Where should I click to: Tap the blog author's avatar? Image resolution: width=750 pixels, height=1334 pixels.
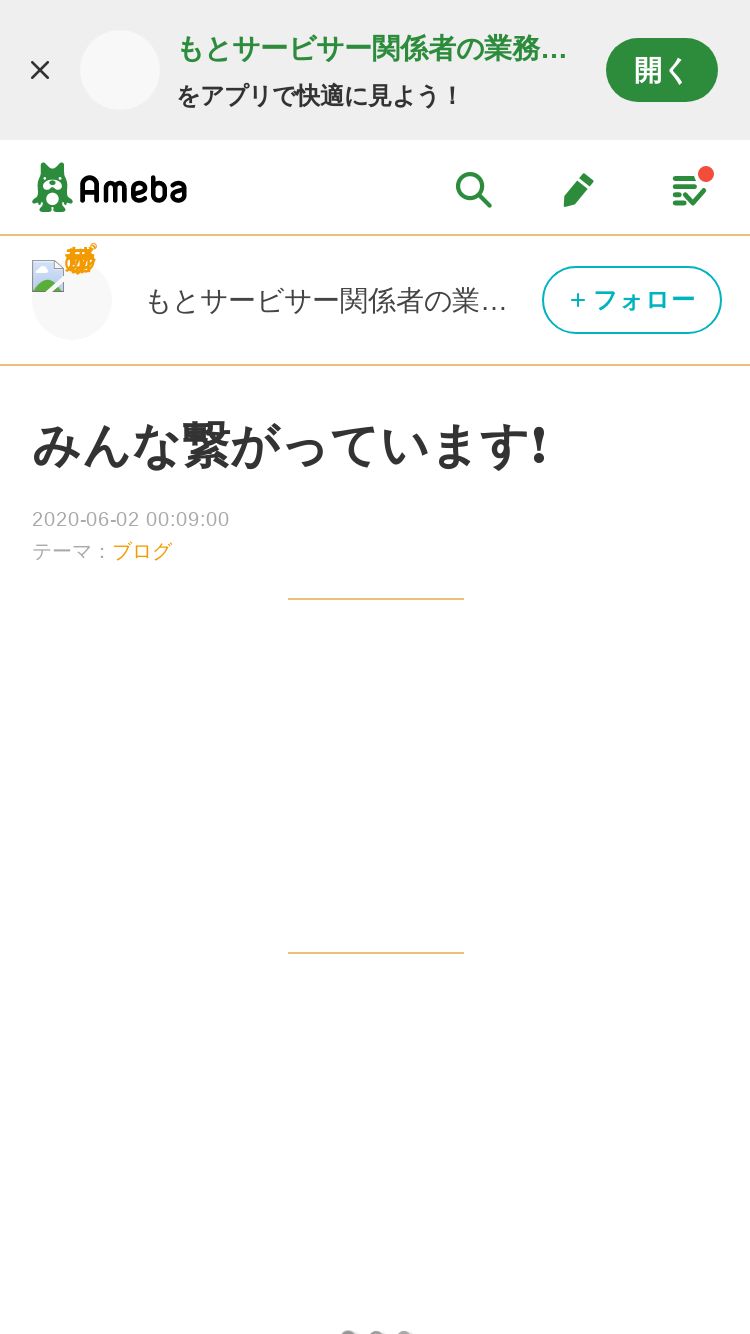pos(71,299)
